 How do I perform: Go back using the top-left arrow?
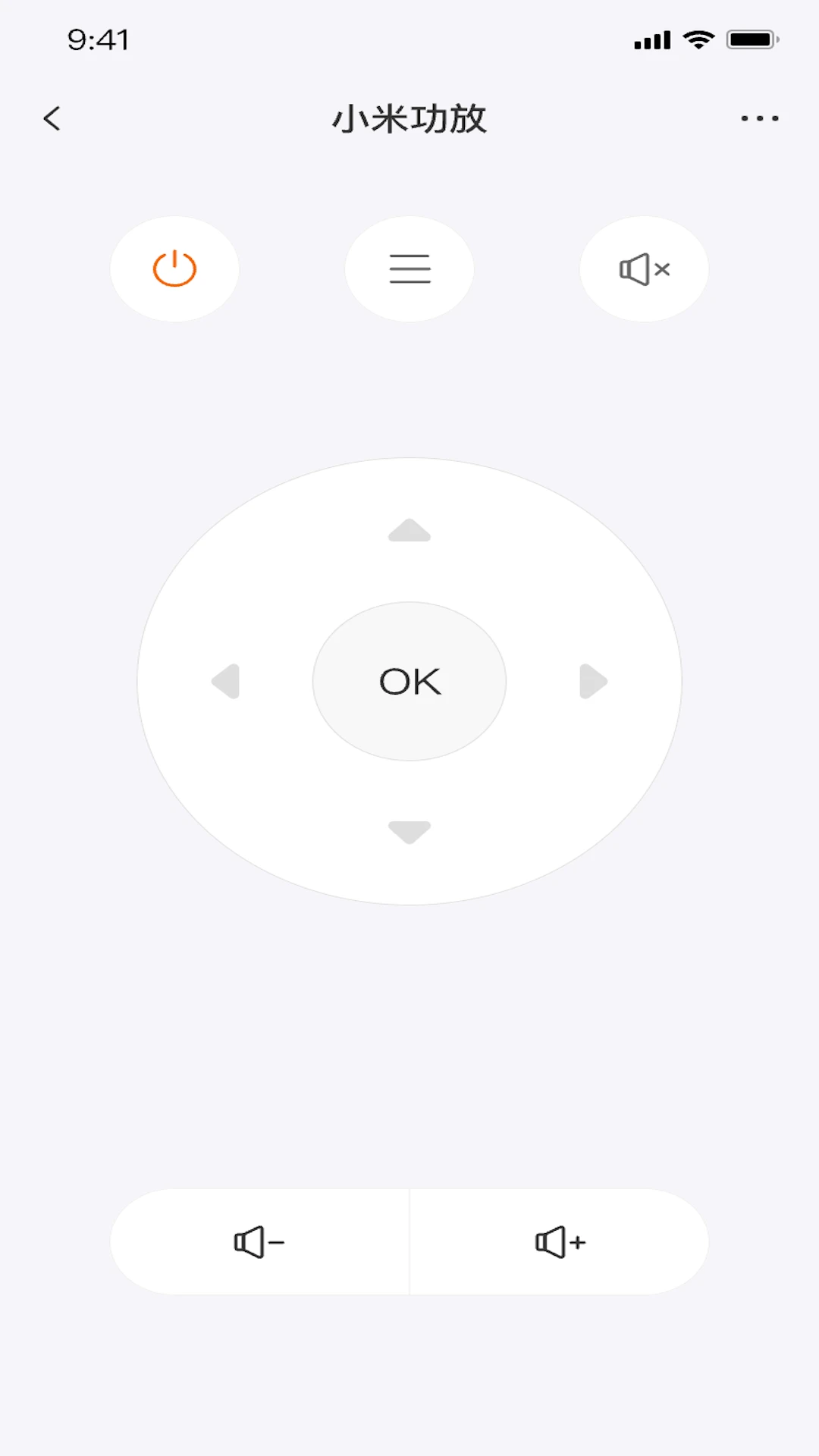52,118
